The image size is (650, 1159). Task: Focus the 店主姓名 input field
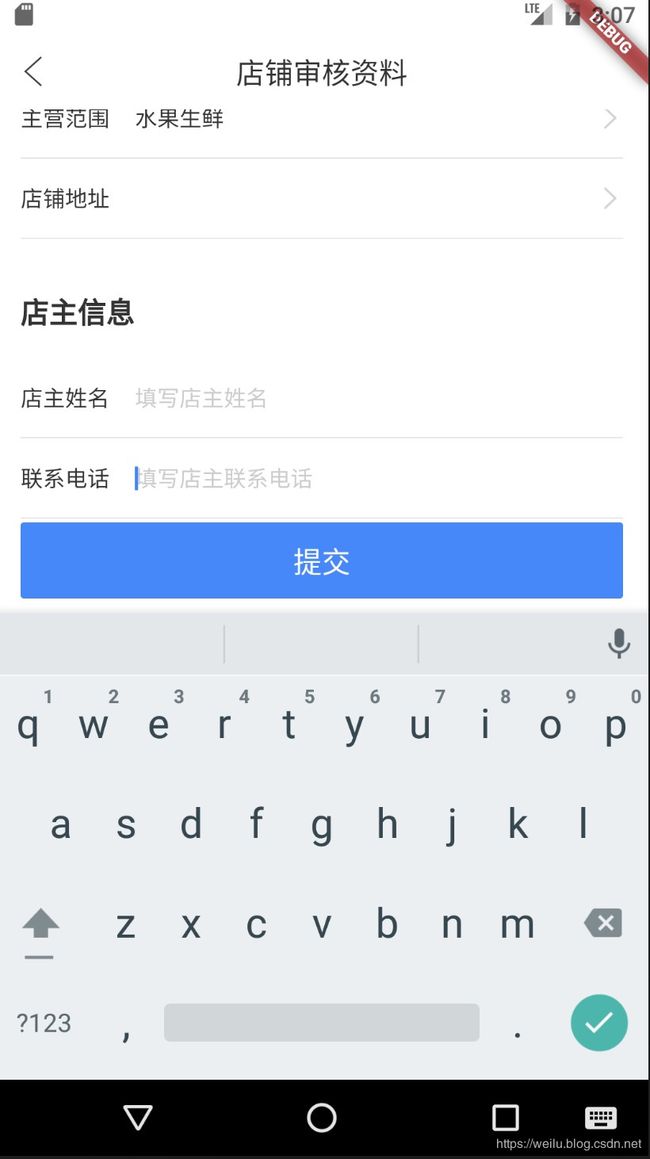379,398
